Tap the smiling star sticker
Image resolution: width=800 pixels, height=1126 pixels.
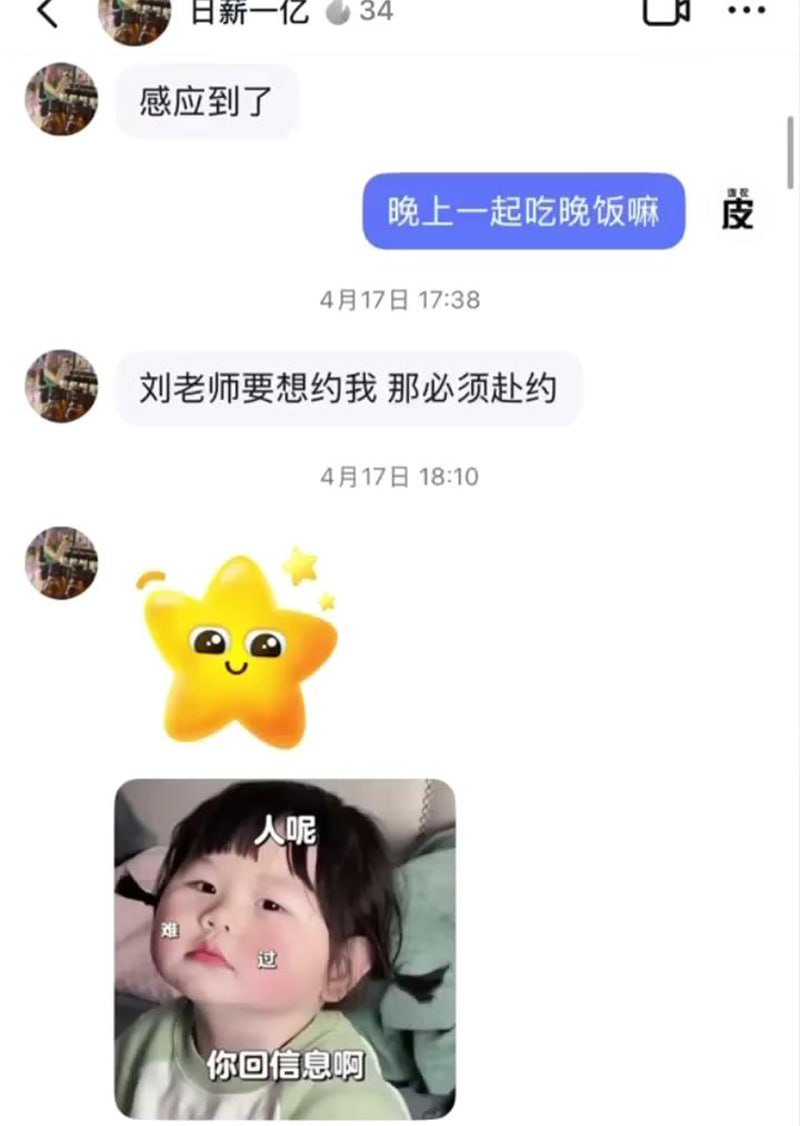pyautogui.click(x=238, y=649)
